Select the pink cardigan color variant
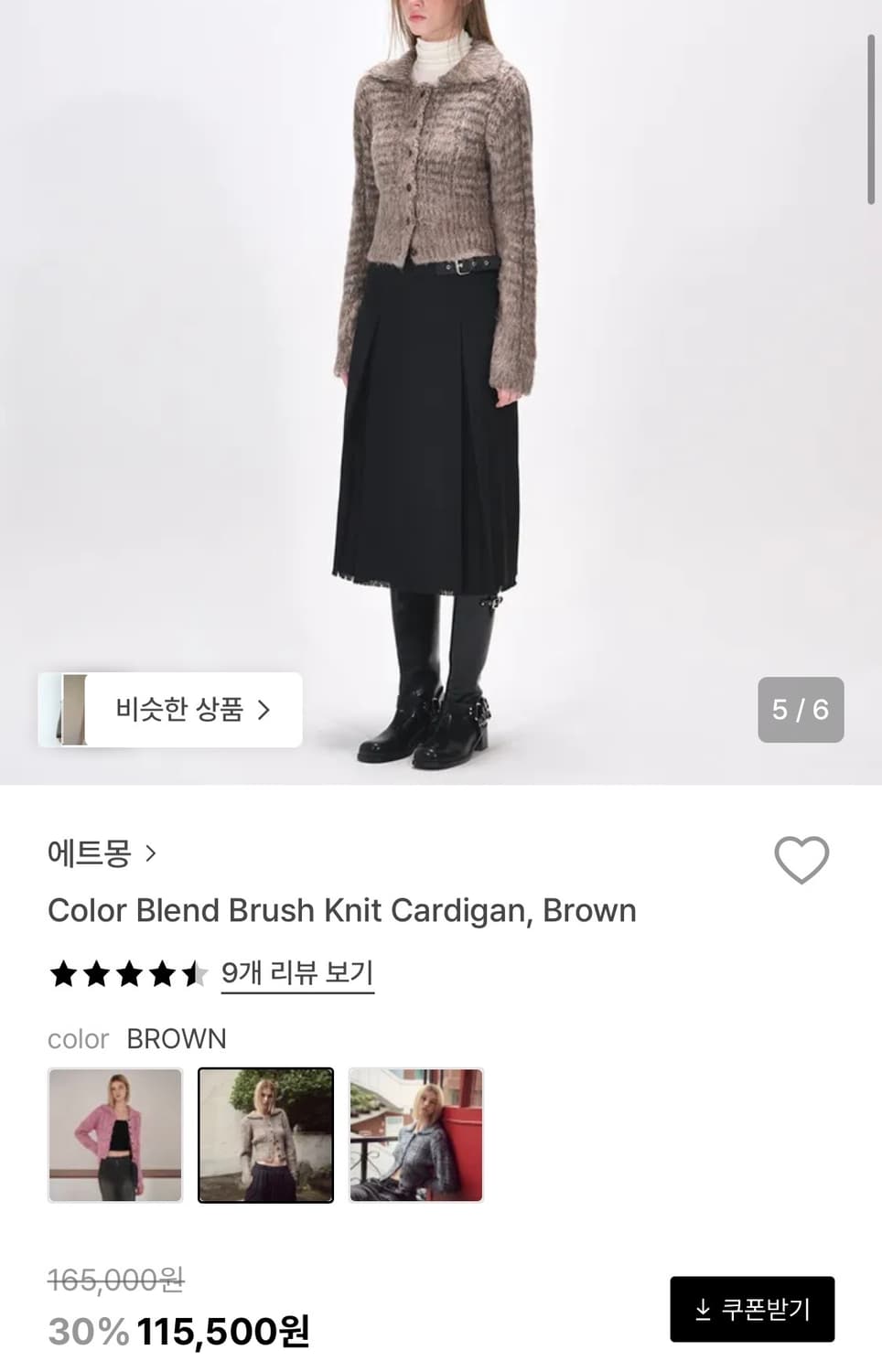Image resolution: width=882 pixels, height=1372 pixels. point(114,1134)
